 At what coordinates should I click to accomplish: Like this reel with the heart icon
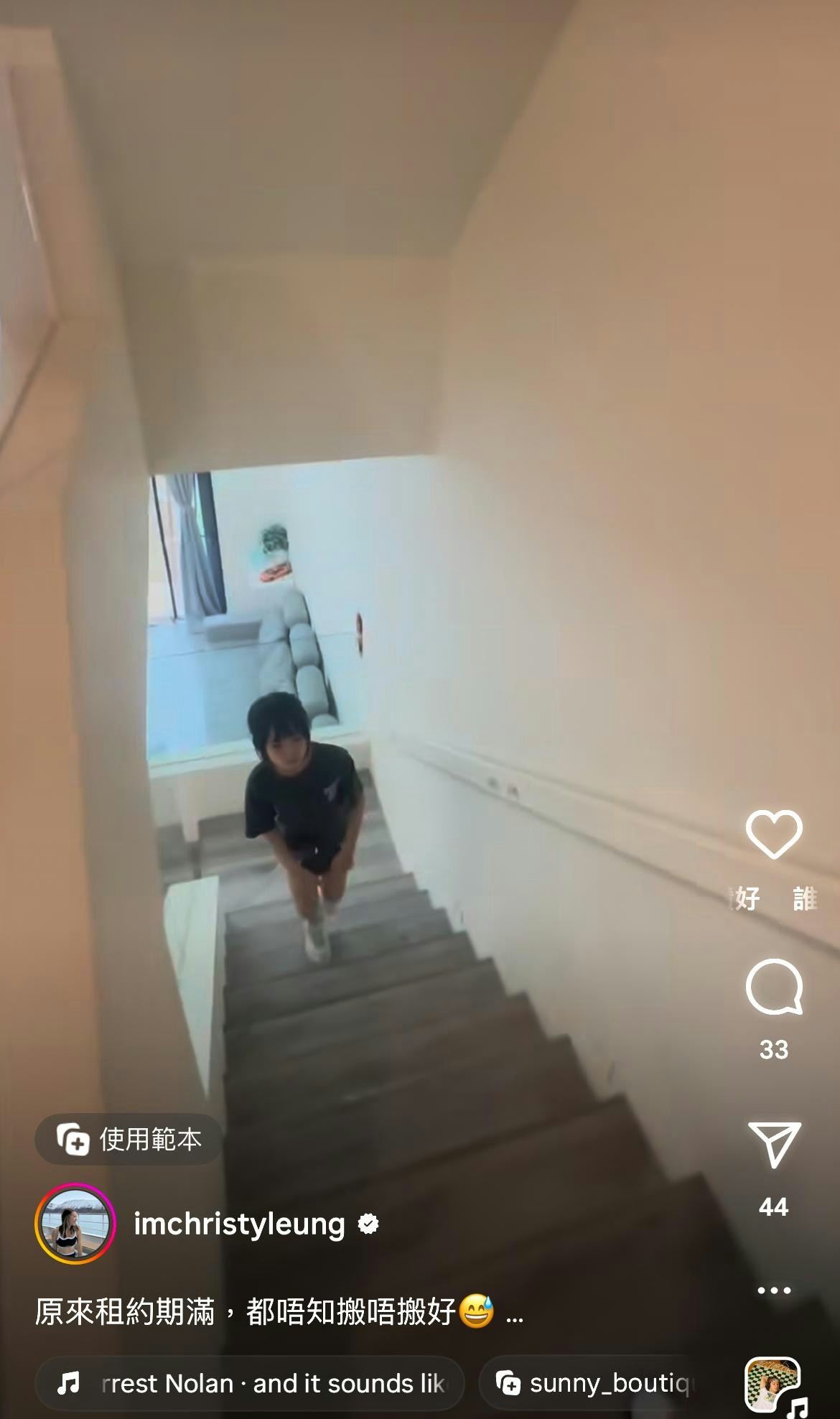coord(773,834)
